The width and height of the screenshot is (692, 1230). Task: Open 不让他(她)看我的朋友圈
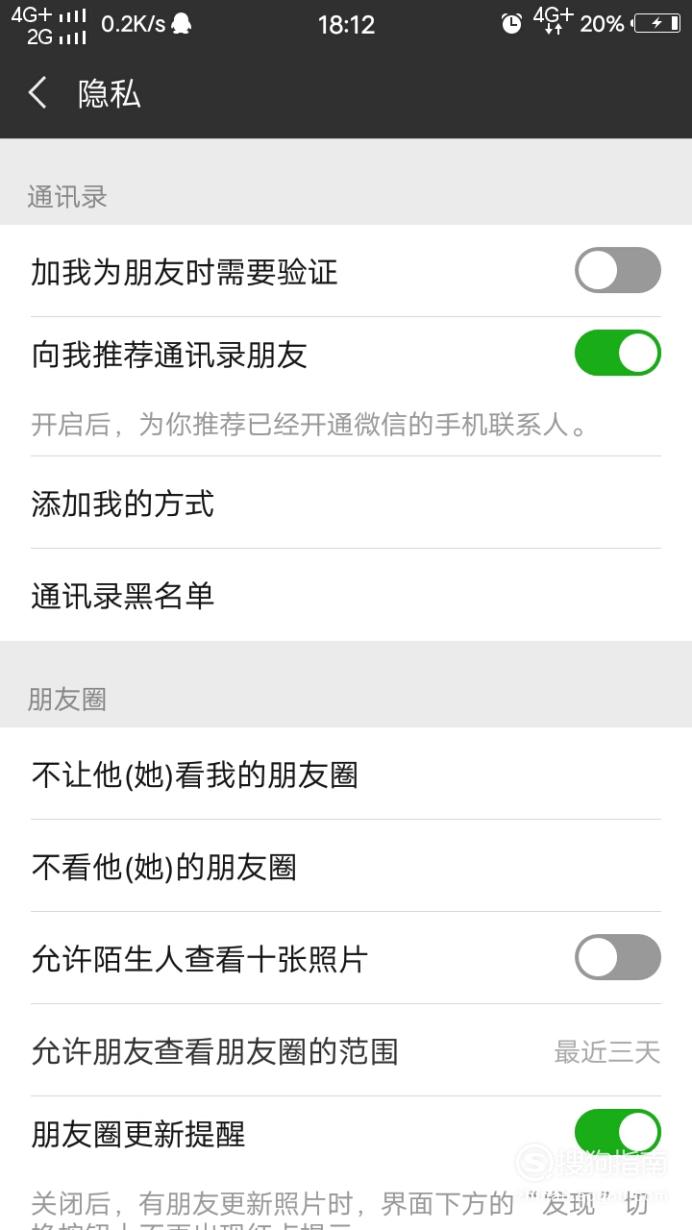(x=346, y=774)
